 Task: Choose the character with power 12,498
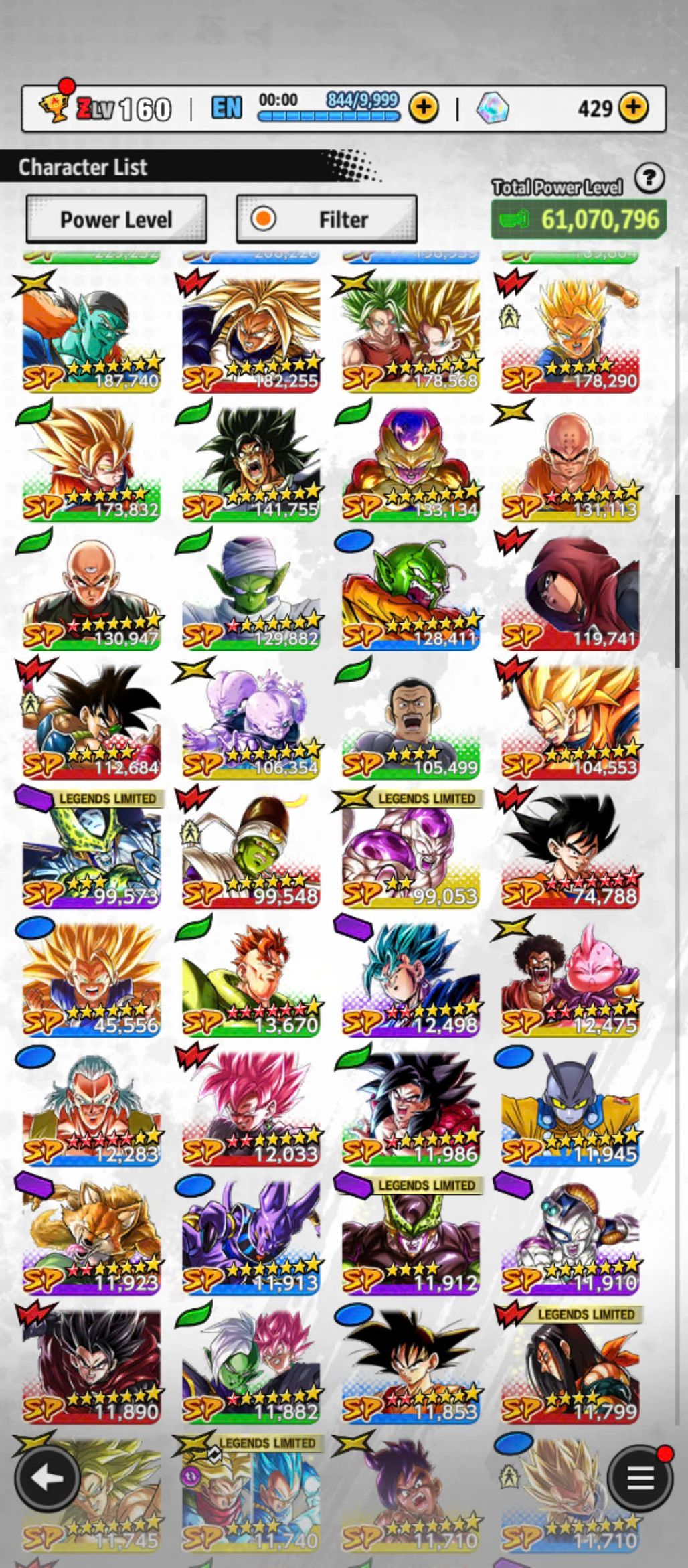click(x=410, y=979)
